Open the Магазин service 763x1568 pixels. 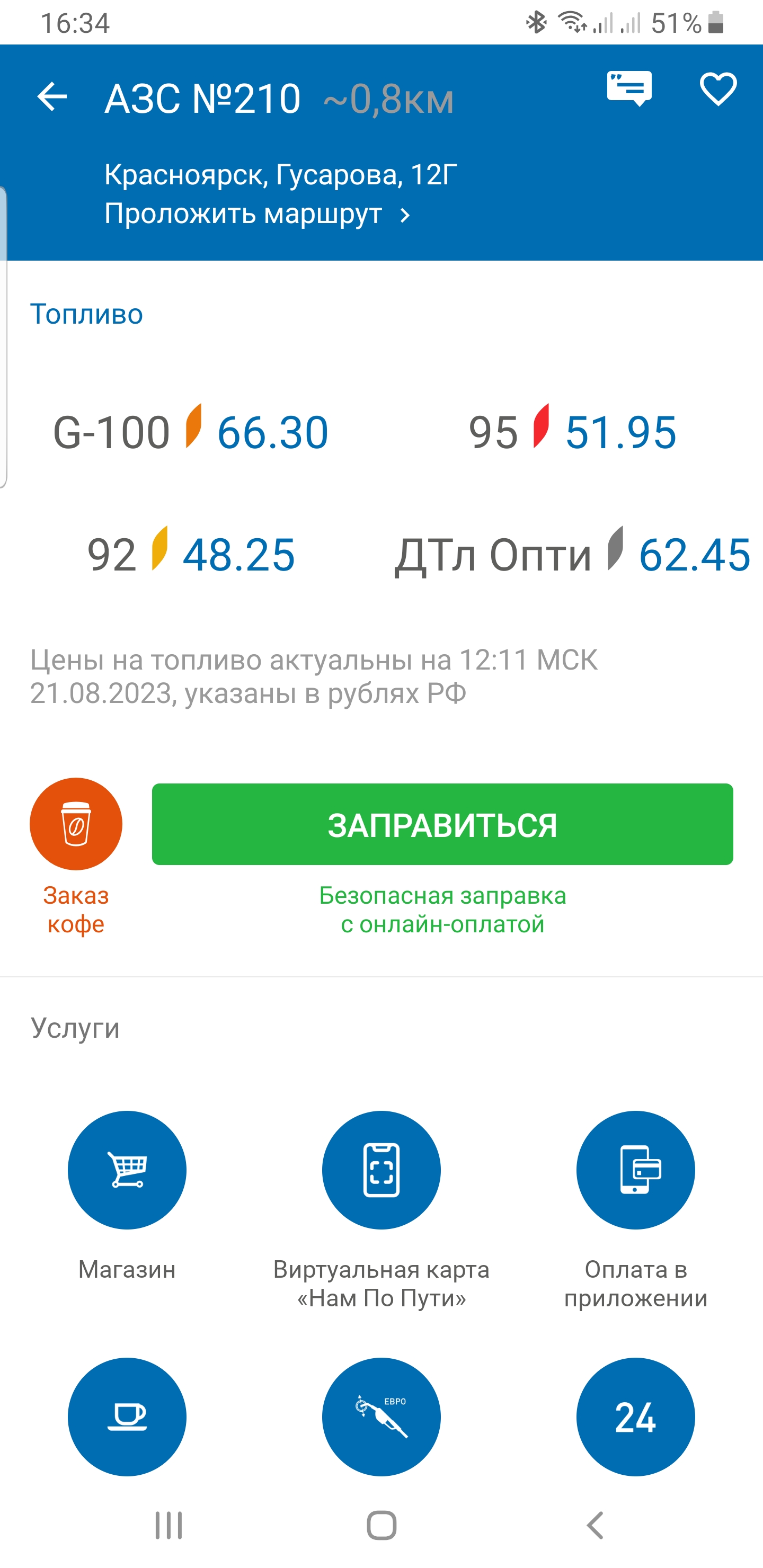[x=127, y=1170]
